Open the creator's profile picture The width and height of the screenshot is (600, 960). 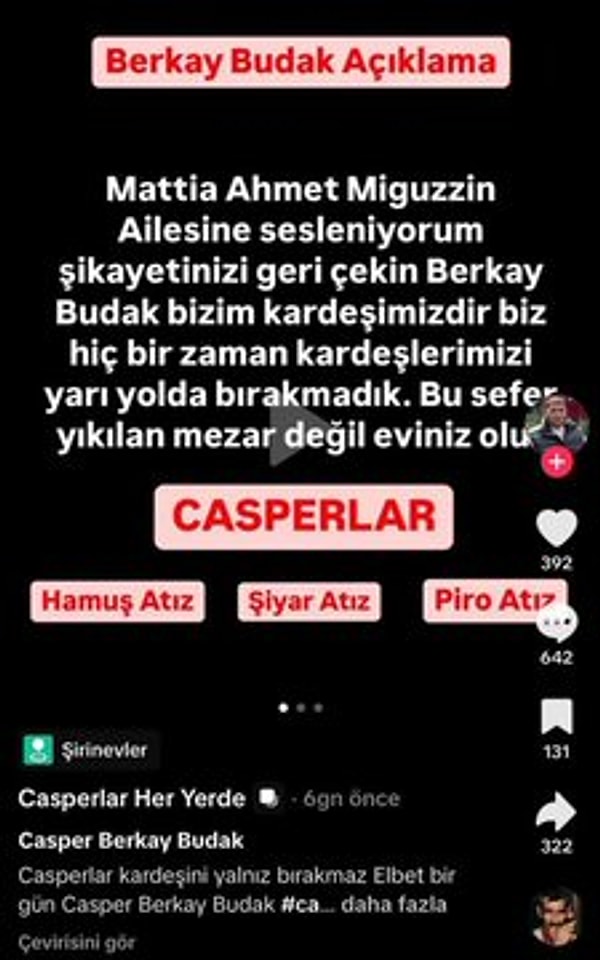click(x=556, y=422)
